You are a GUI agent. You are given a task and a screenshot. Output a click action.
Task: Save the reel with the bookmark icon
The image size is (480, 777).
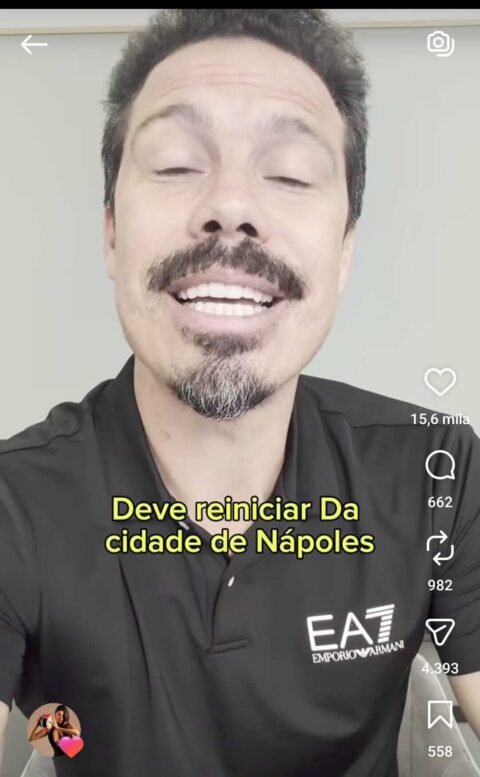point(440,715)
